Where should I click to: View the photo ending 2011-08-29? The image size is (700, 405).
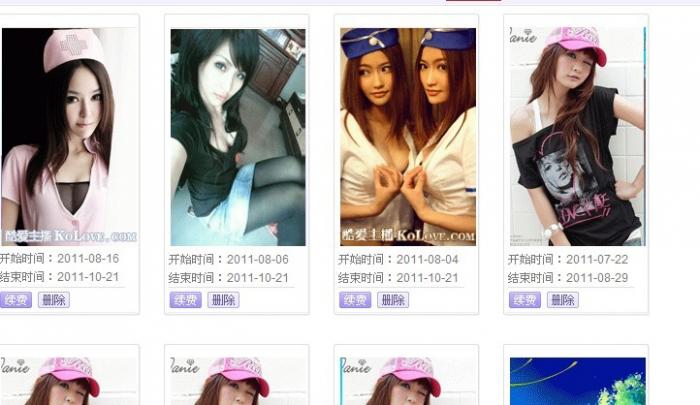[578, 136]
